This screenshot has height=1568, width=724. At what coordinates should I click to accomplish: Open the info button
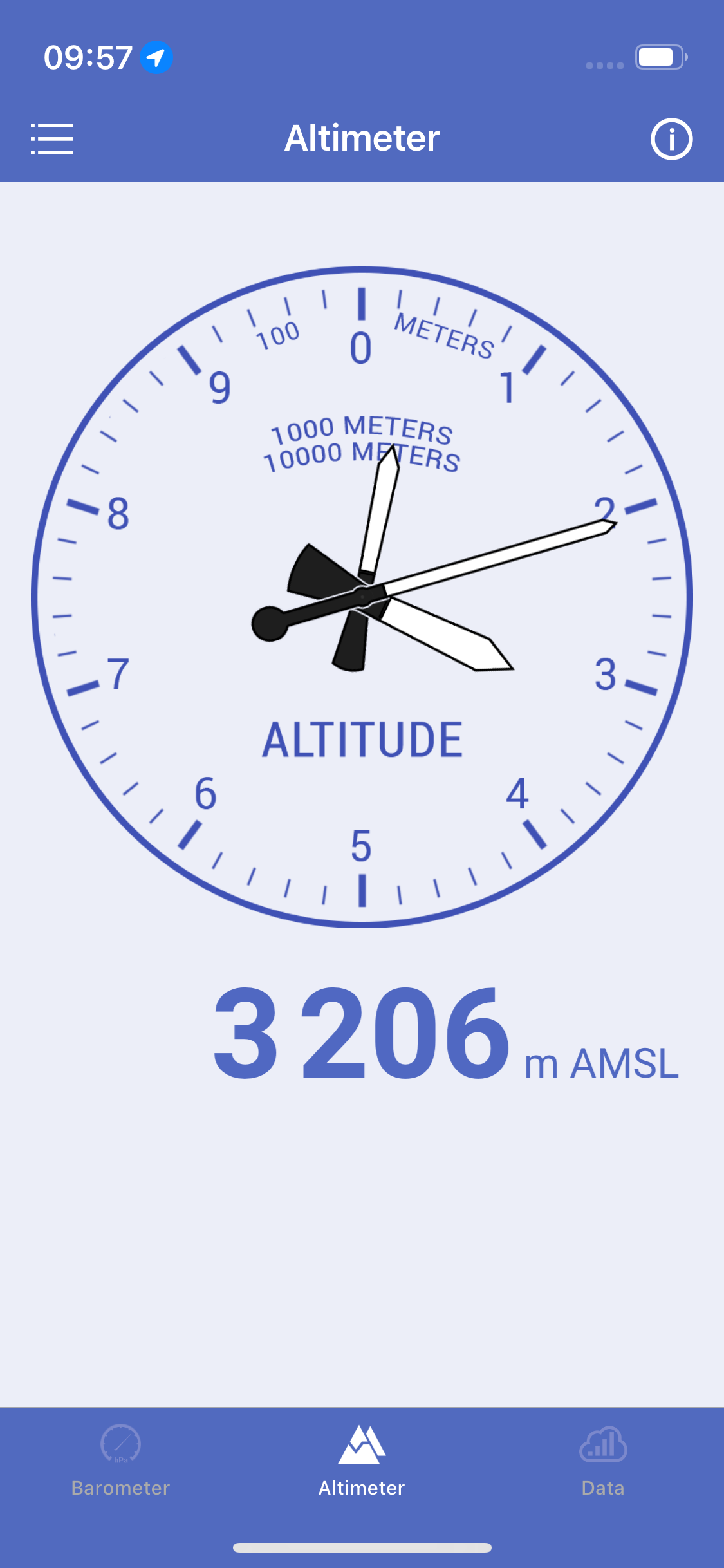[x=671, y=139]
